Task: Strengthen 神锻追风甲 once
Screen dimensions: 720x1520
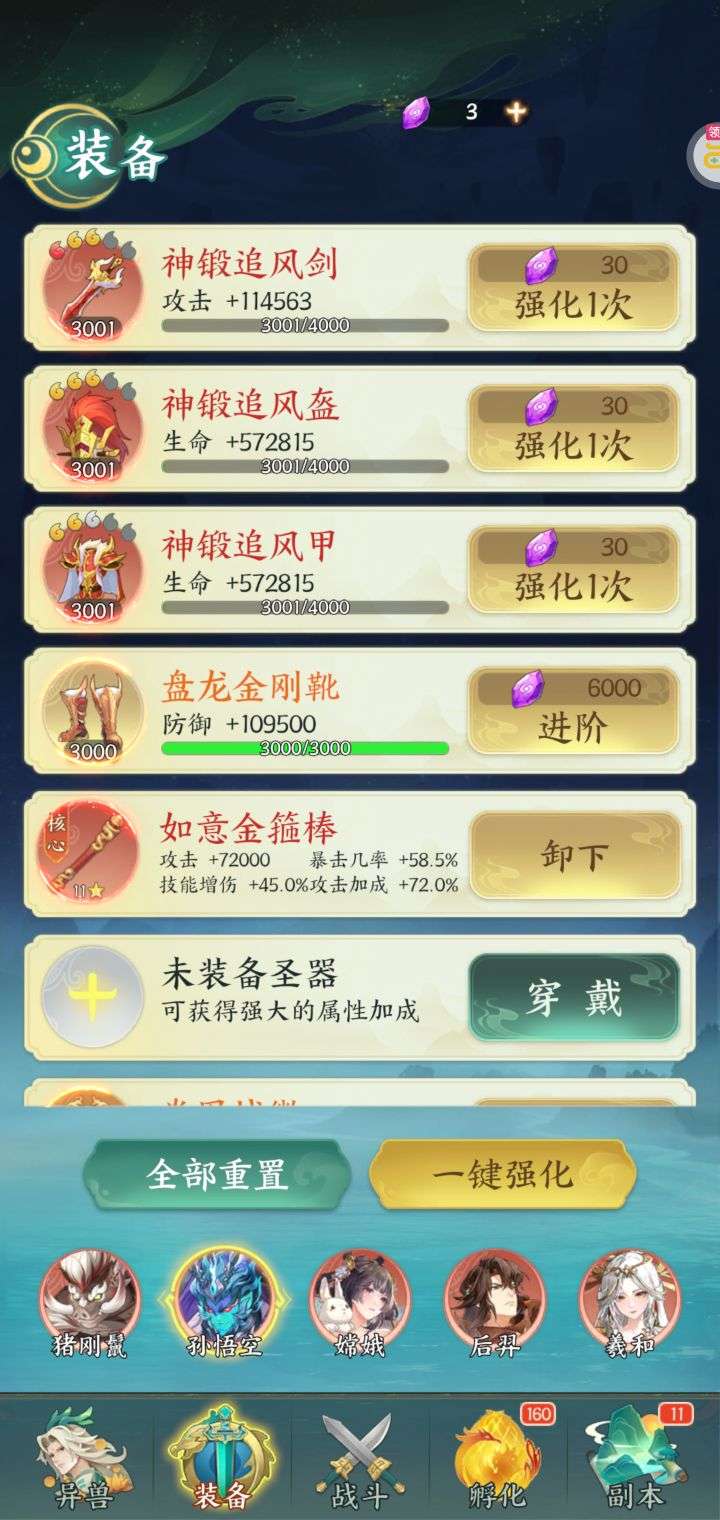Action: point(573,569)
